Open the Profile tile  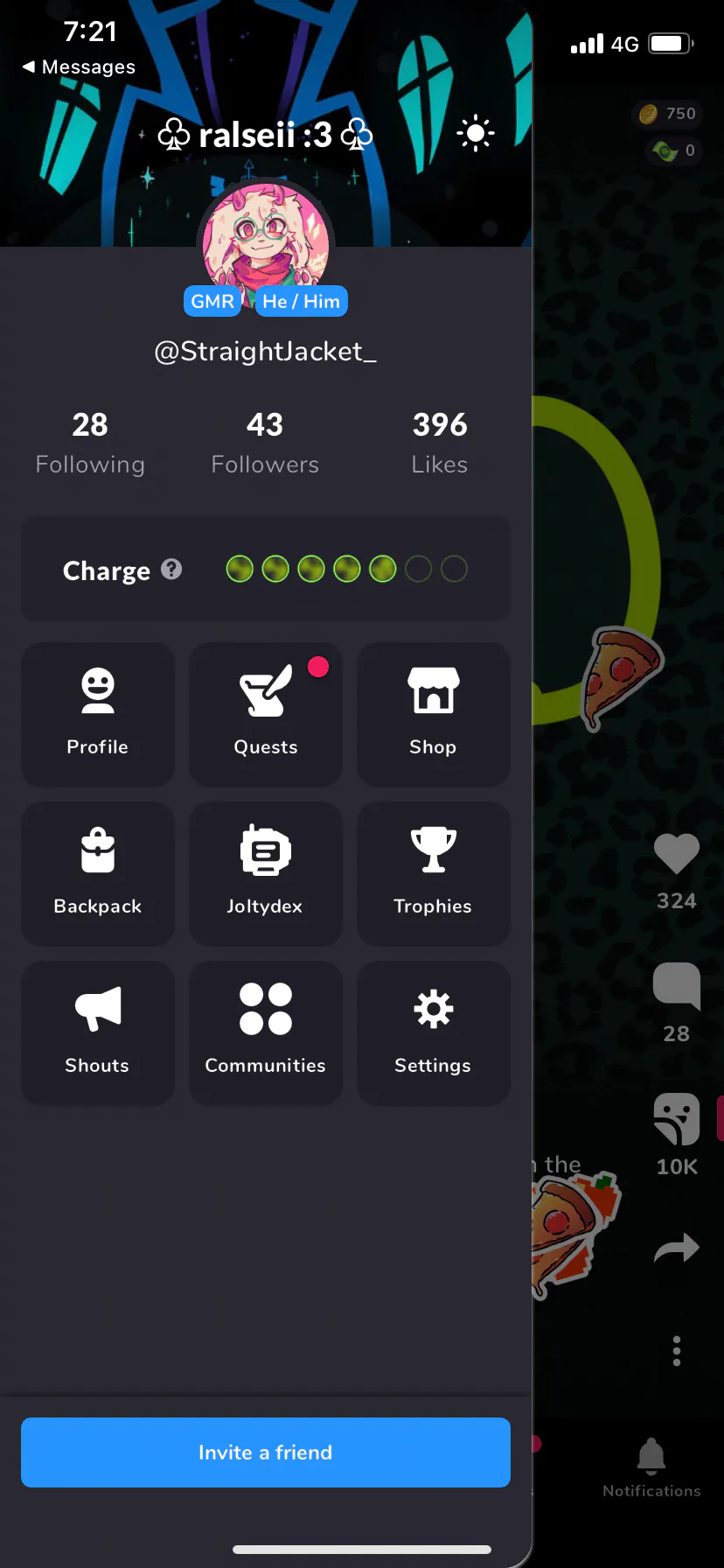pos(98,714)
